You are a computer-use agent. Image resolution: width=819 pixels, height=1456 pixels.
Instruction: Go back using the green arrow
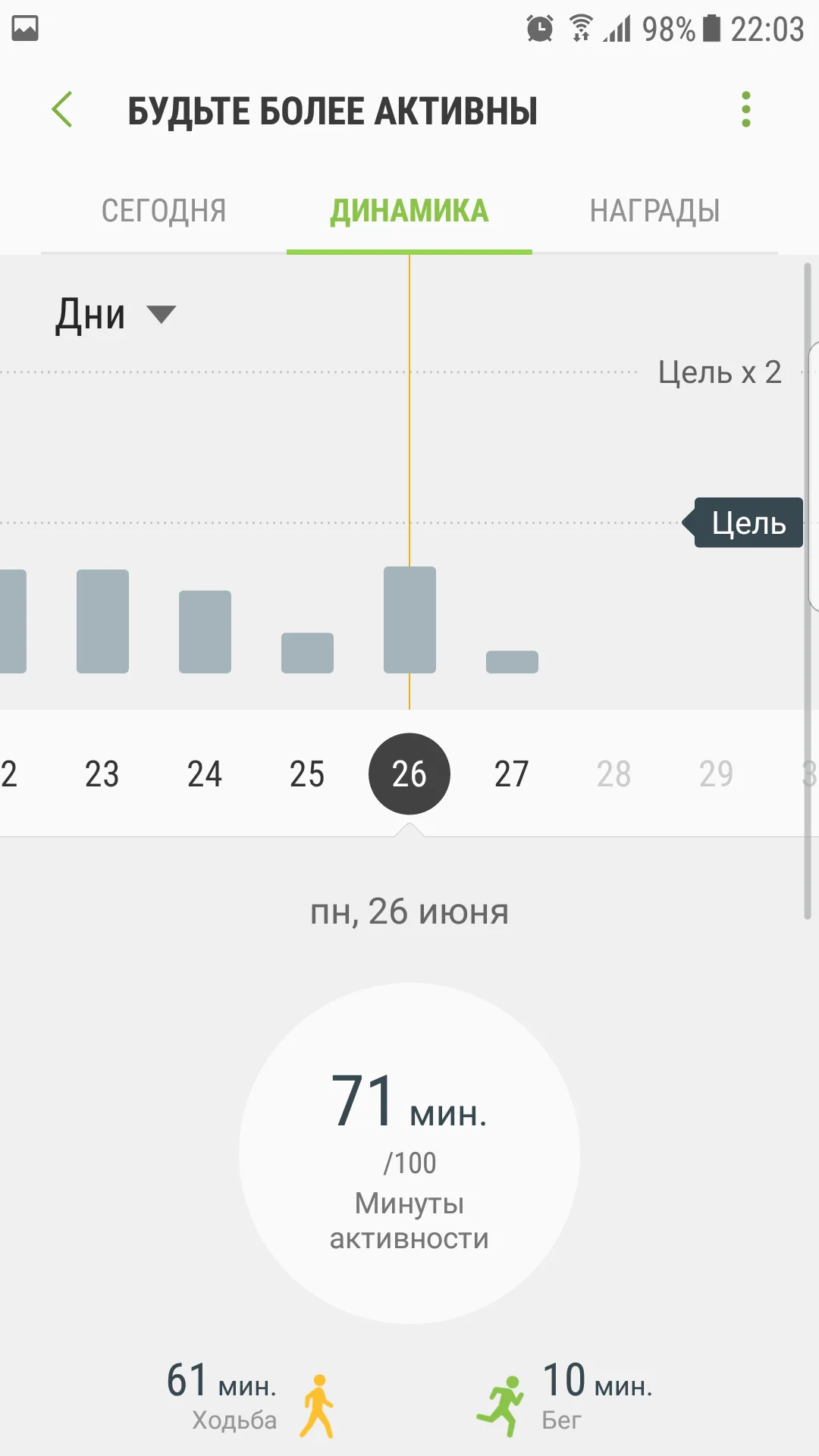pos(62,109)
